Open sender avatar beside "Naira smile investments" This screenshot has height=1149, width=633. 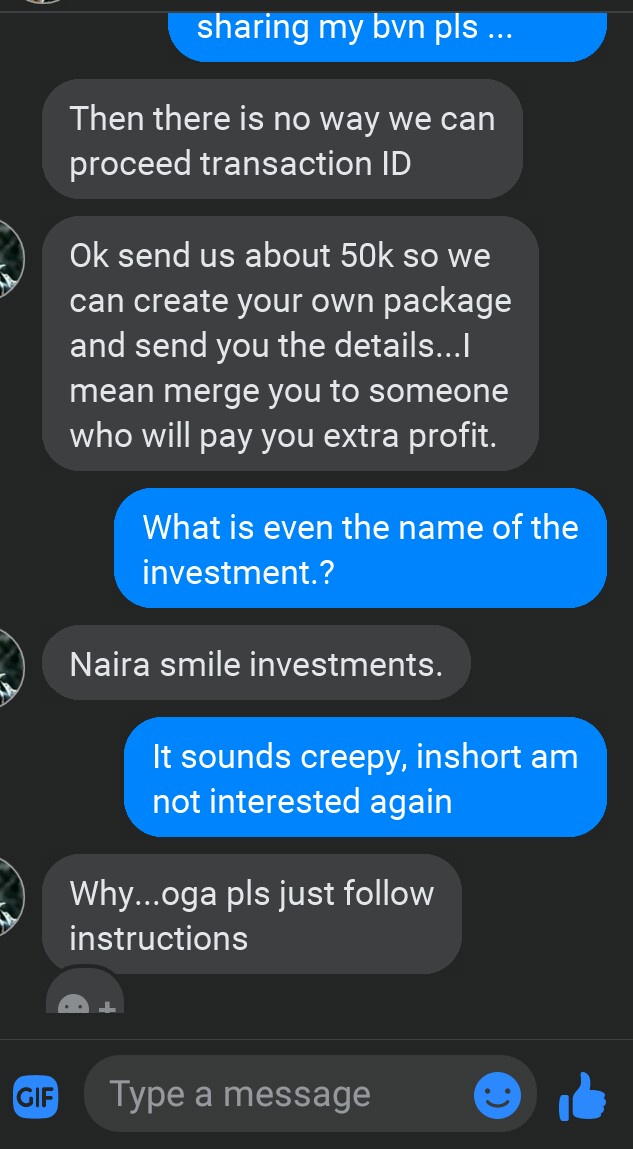click(10, 666)
